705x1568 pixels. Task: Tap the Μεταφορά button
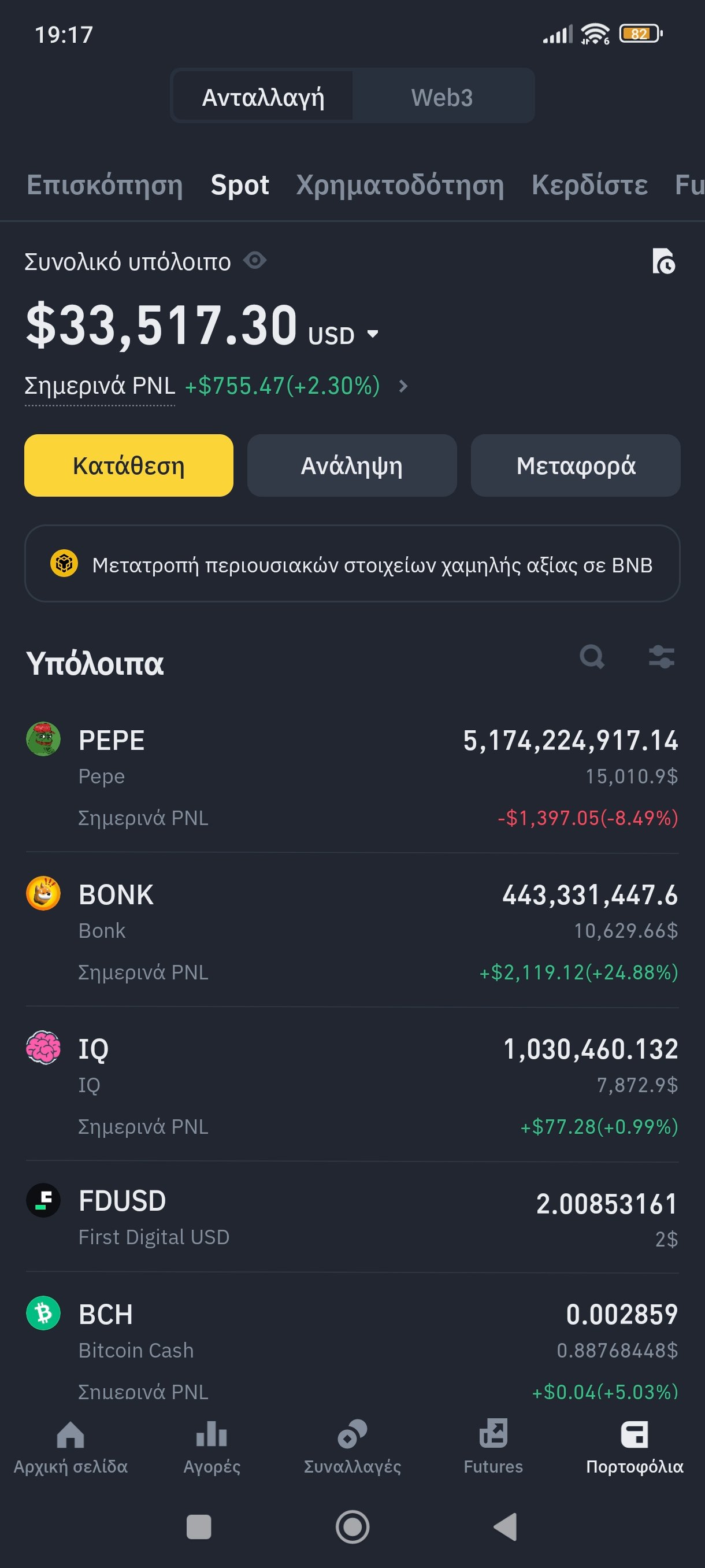576,465
